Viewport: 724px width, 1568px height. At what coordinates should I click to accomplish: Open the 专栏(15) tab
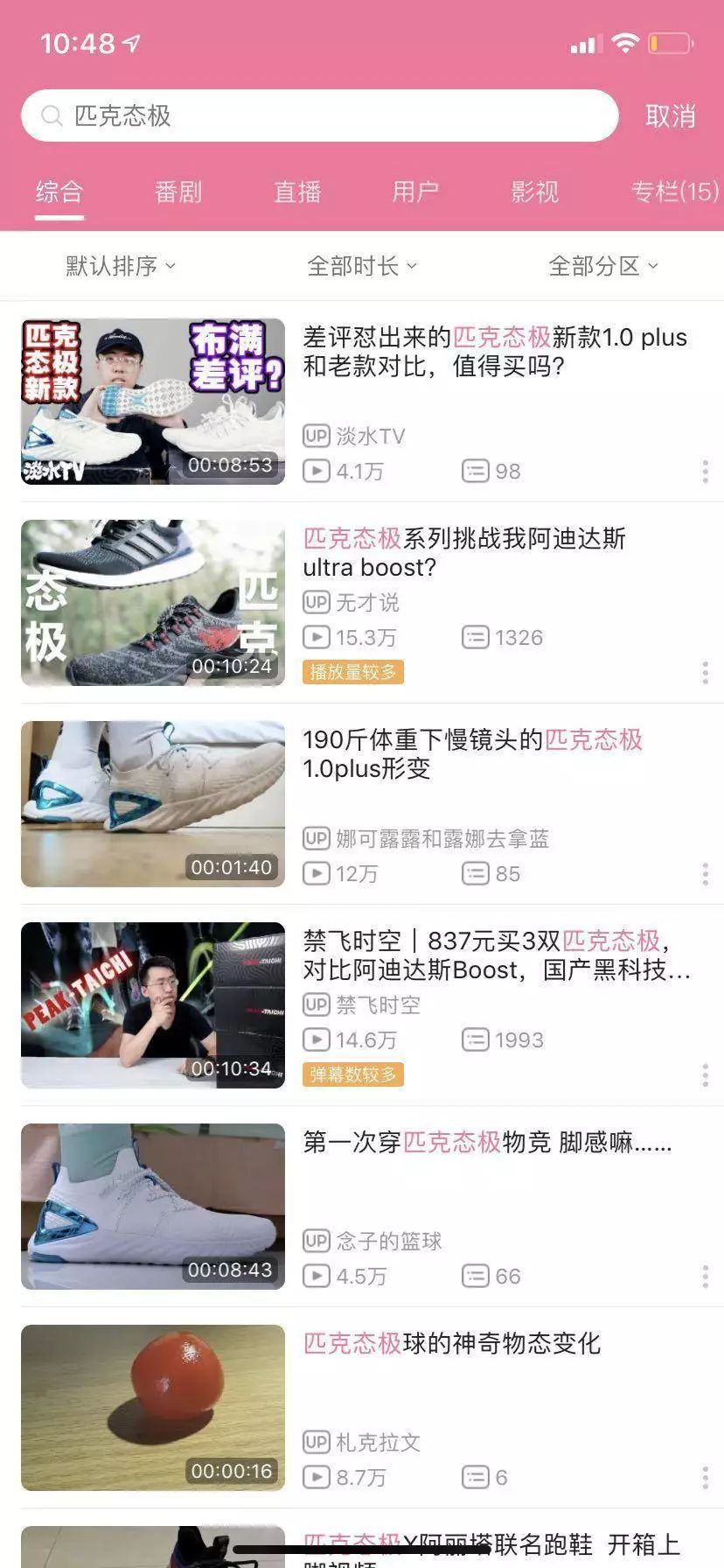[x=674, y=192]
